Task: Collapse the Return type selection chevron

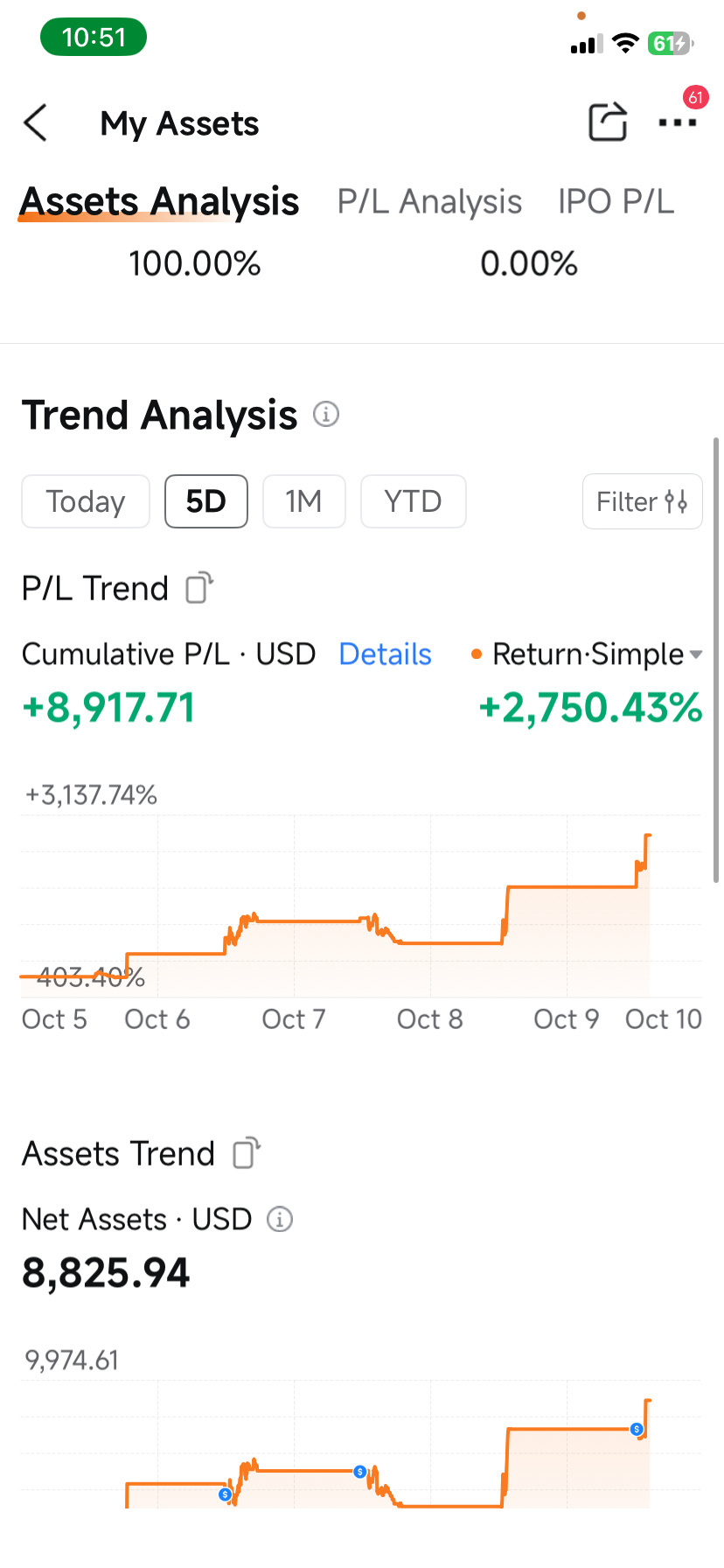Action: click(695, 654)
